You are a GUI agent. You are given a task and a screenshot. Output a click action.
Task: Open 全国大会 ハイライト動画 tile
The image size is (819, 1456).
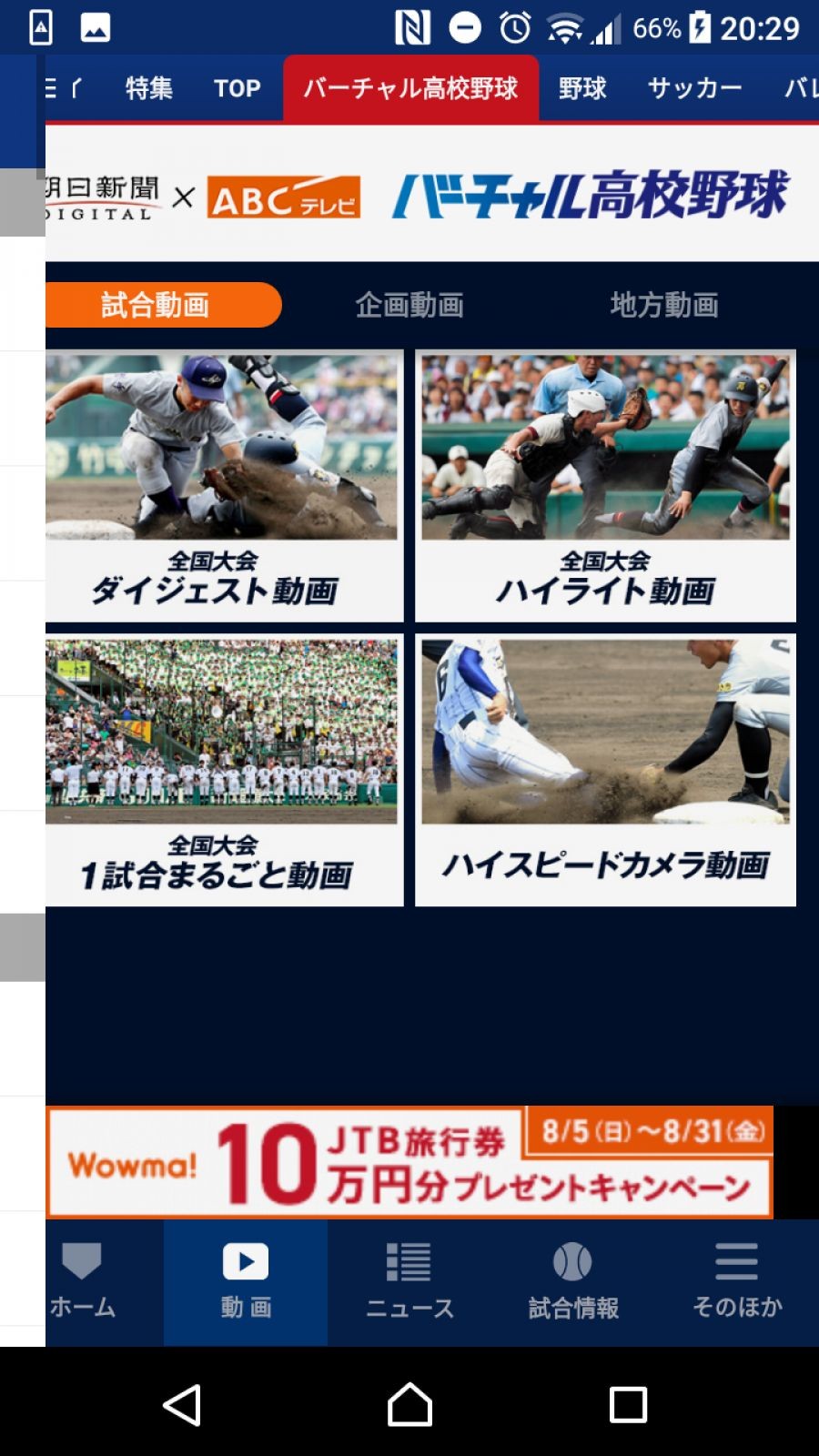pyautogui.click(x=605, y=487)
